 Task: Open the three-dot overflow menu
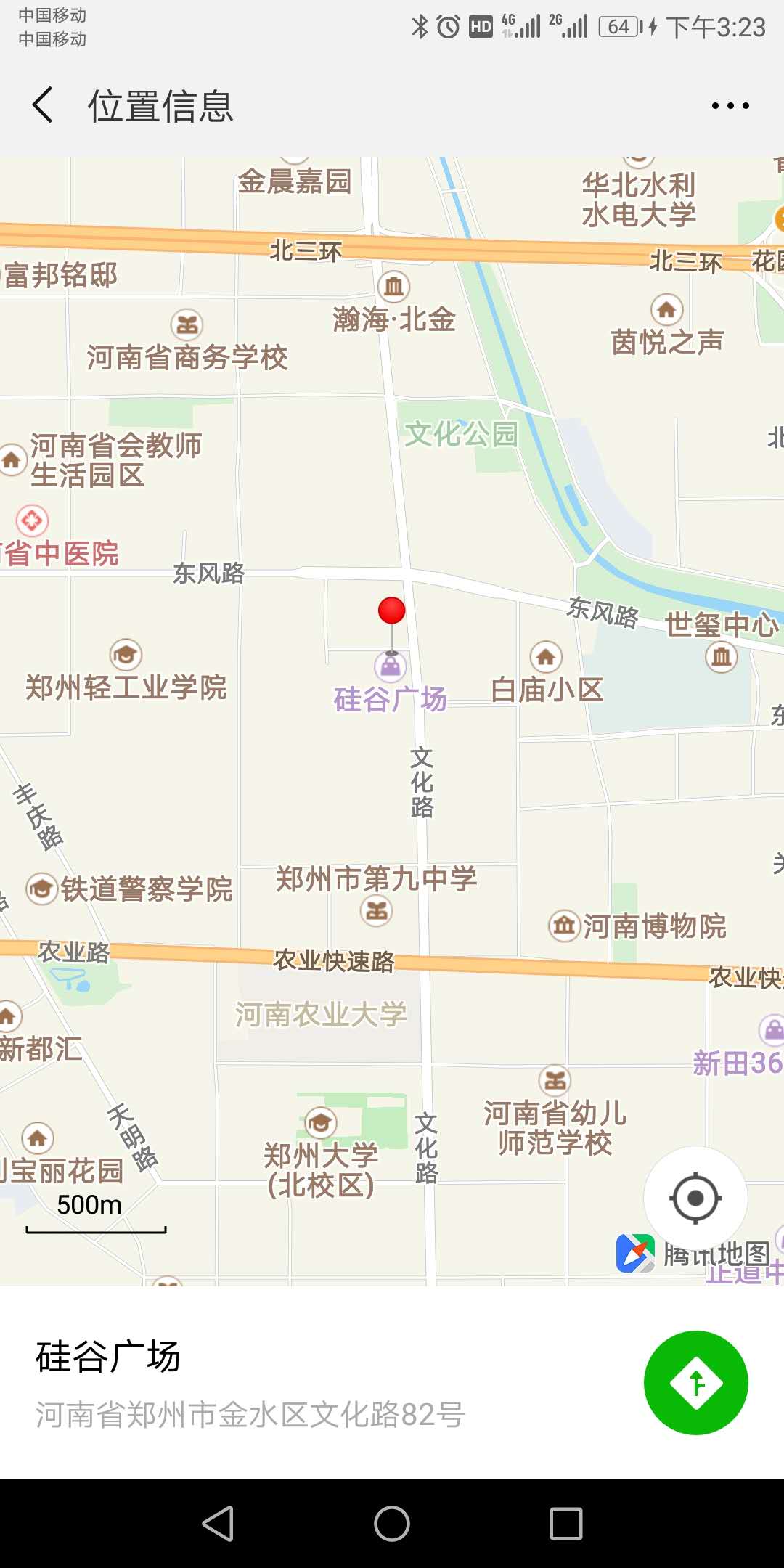click(730, 106)
